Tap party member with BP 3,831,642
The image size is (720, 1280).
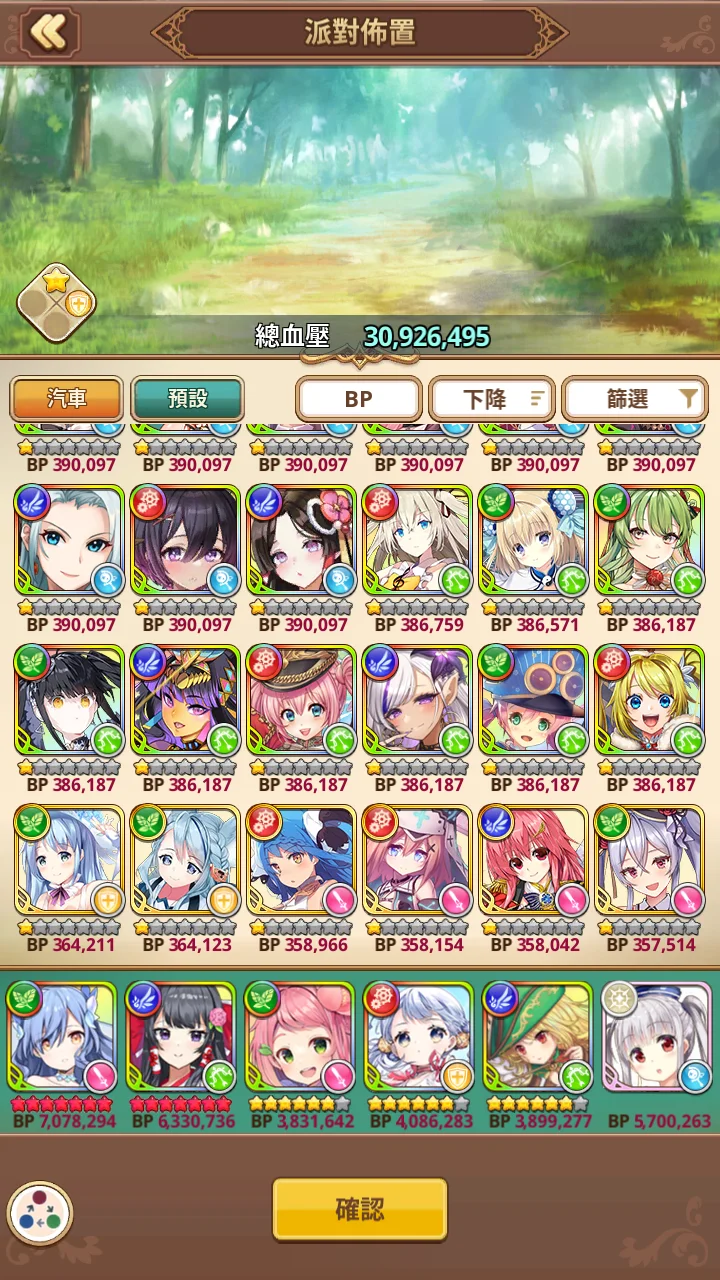pyautogui.click(x=300, y=1040)
